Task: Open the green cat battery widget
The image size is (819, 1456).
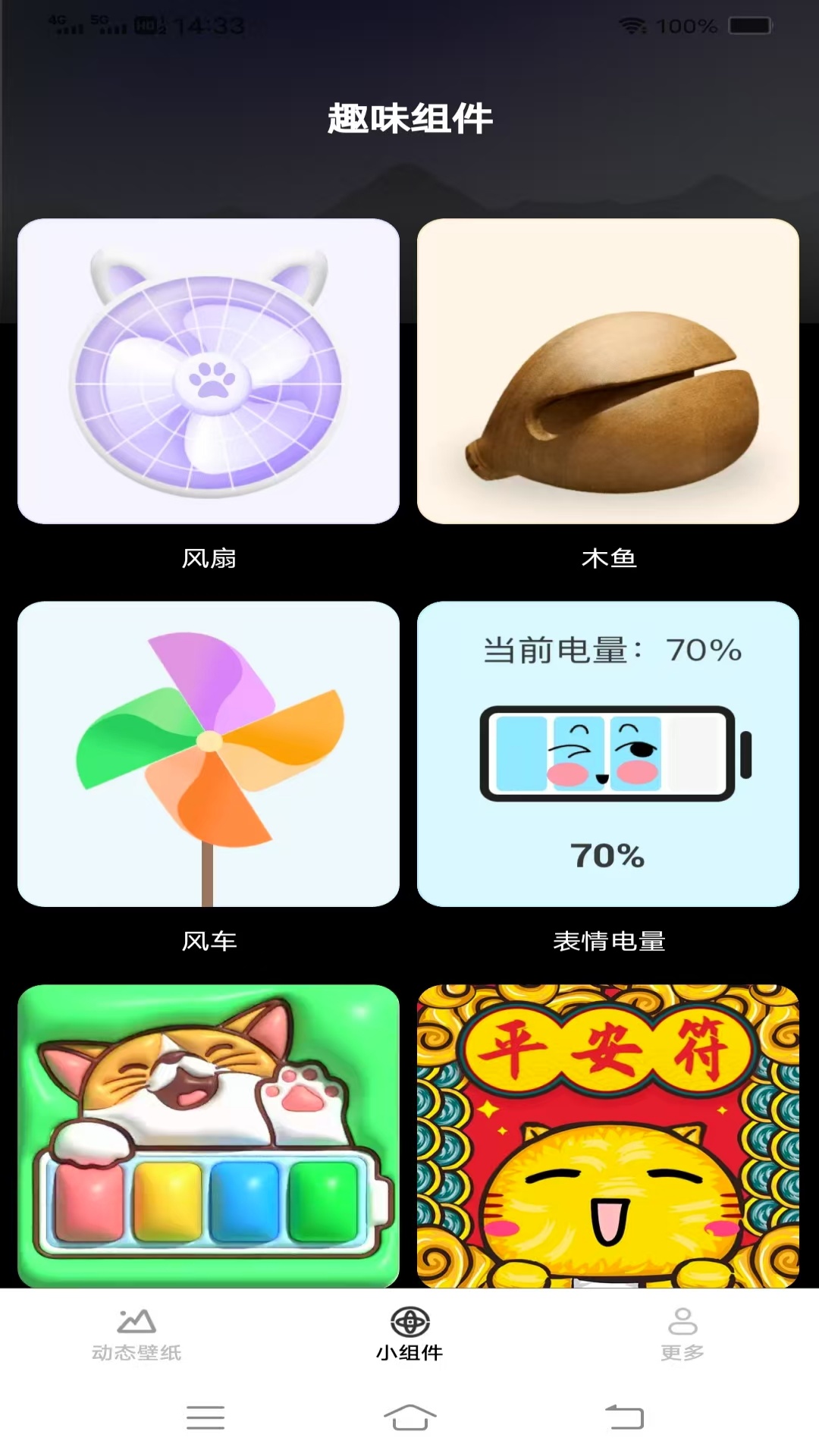Action: pos(210,1130)
